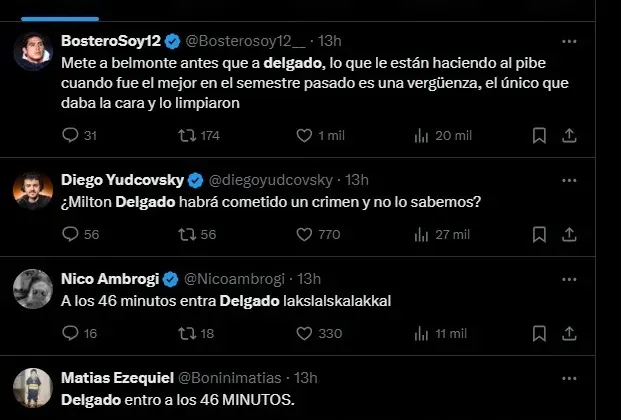The width and height of the screenshot is (621, 420).
Task: Like Nico Ambrogi's tweet
Action: coord(304,333)
